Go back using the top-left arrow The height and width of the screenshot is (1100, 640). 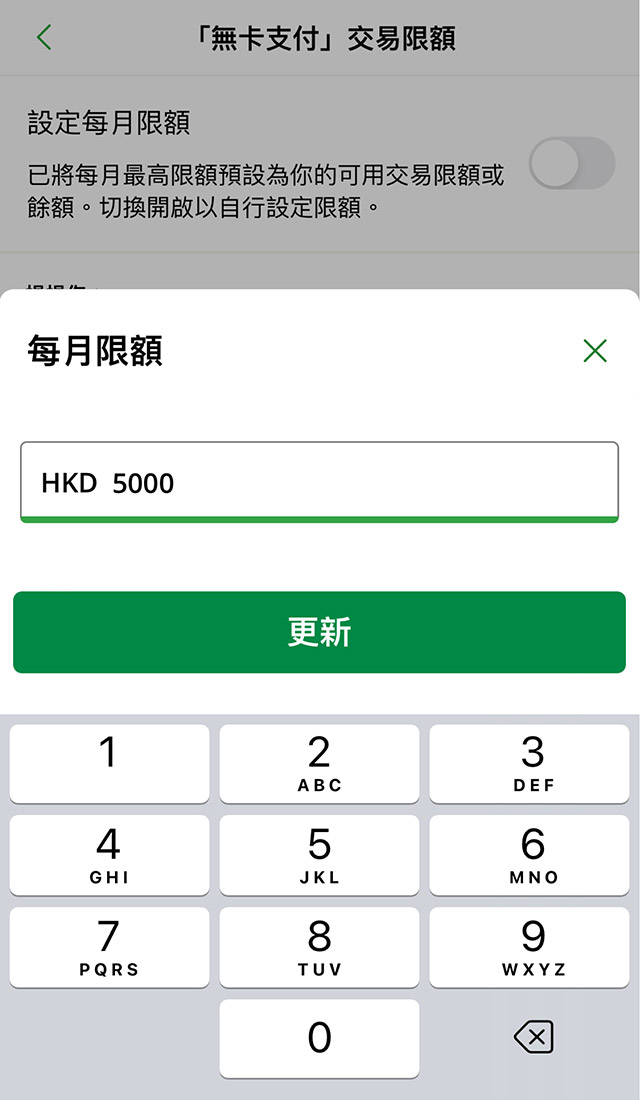coord(43,38)
